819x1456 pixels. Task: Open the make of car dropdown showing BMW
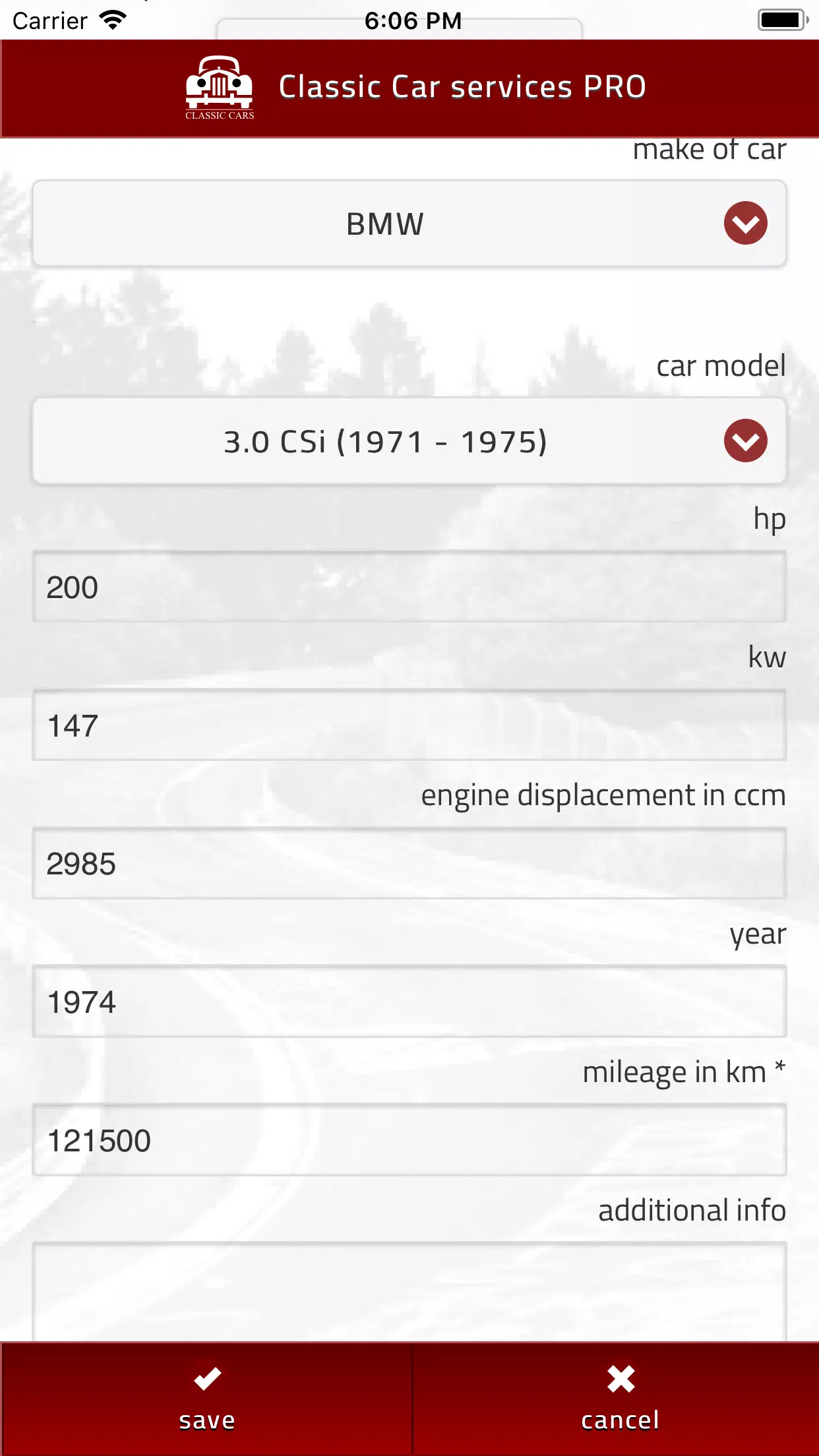[x=409, y=224]
